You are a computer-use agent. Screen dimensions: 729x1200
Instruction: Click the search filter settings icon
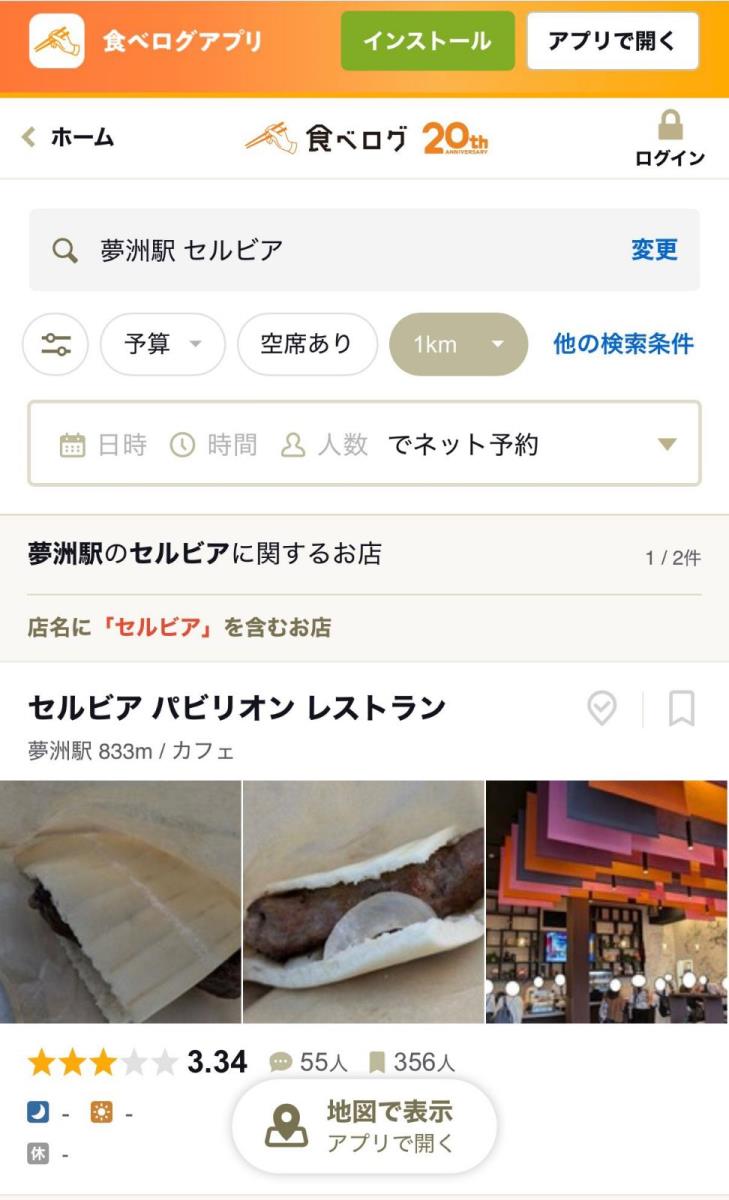pyautogui.click(x=57, y=343)
